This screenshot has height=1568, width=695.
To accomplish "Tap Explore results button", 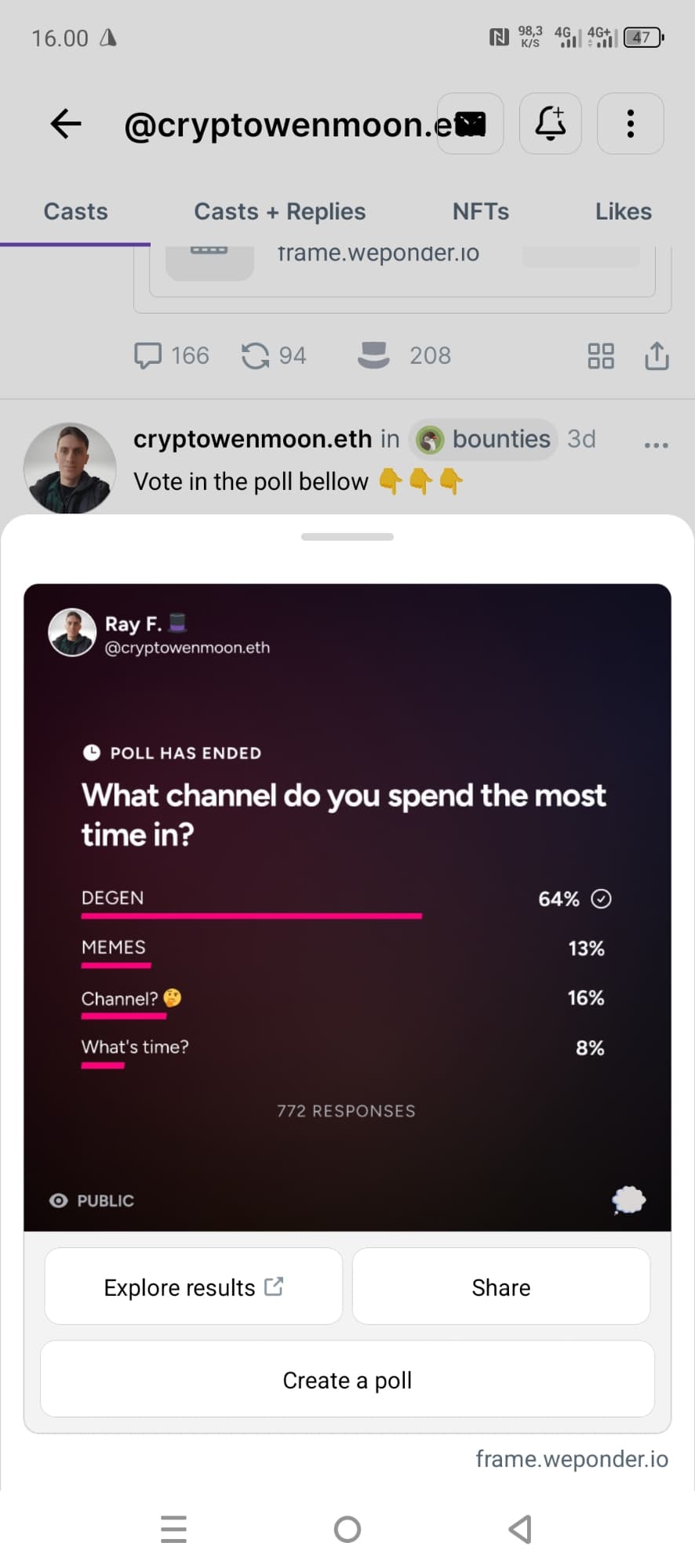I will click(x=193, y=1287).
